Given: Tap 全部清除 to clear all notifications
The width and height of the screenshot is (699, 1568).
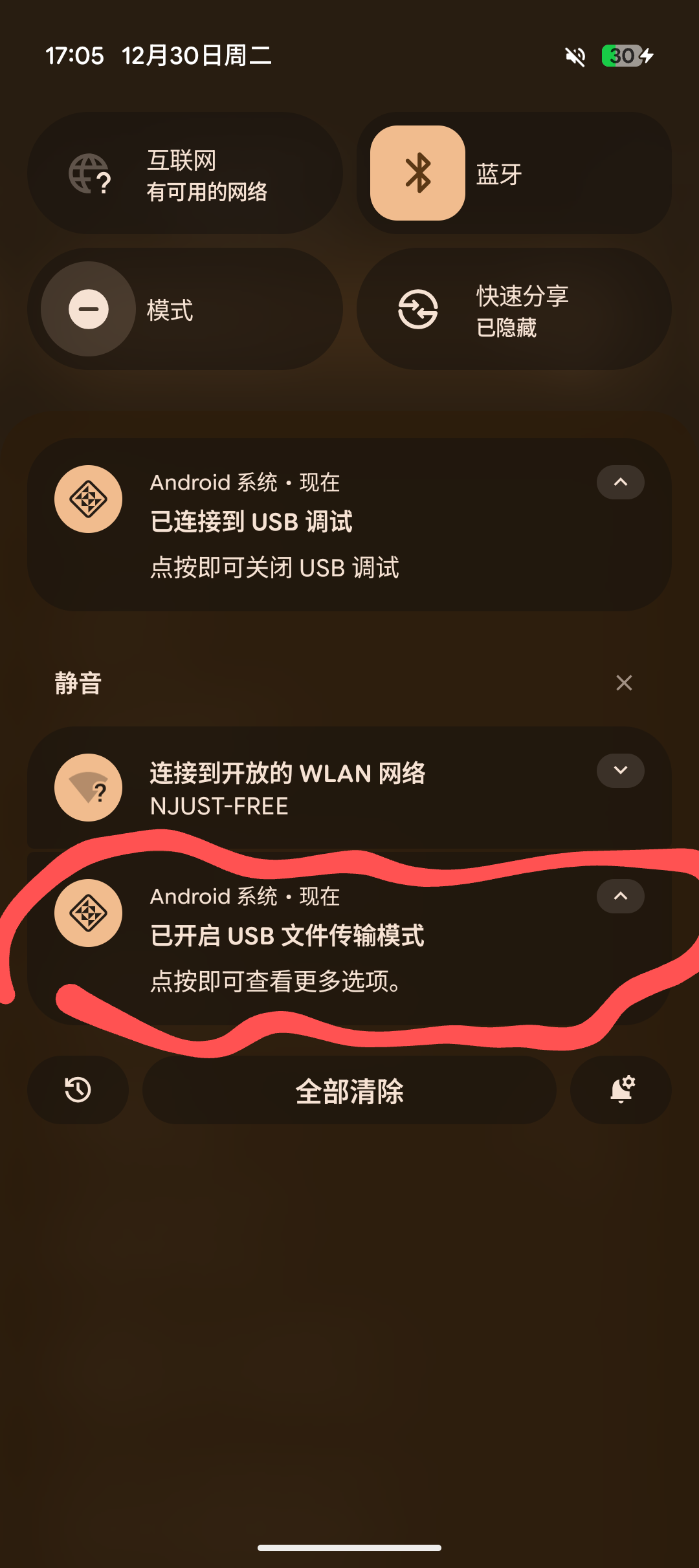Looking at the screenshot, I should 349,1091.
